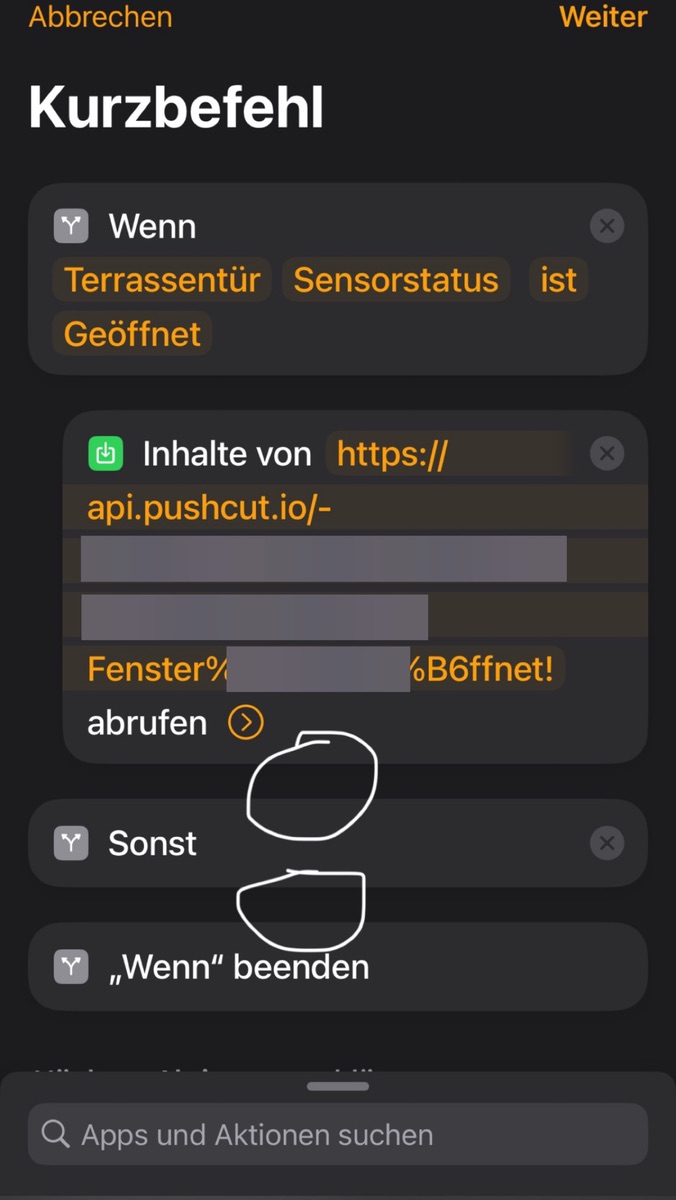The image size is (676, 1200).
Task: Open Apps und Aktionen suchen field
Action: (x=338, y=1135)
